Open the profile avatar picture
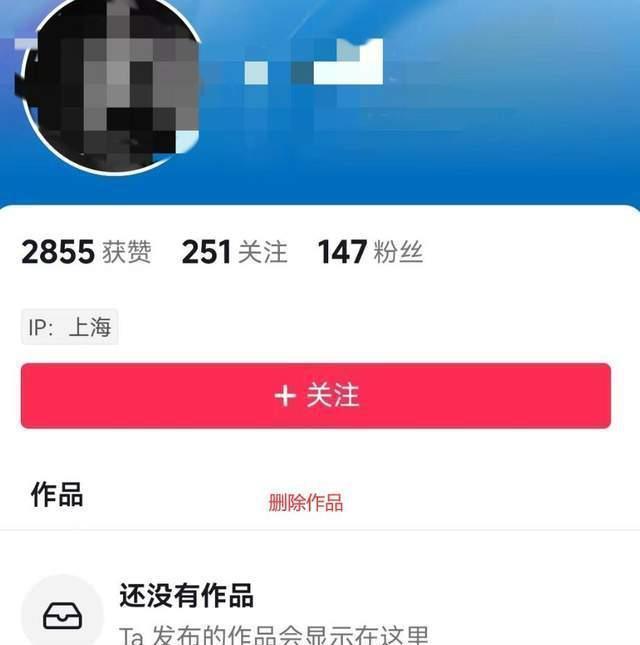 pyautogui.click(x=110, y=85)
